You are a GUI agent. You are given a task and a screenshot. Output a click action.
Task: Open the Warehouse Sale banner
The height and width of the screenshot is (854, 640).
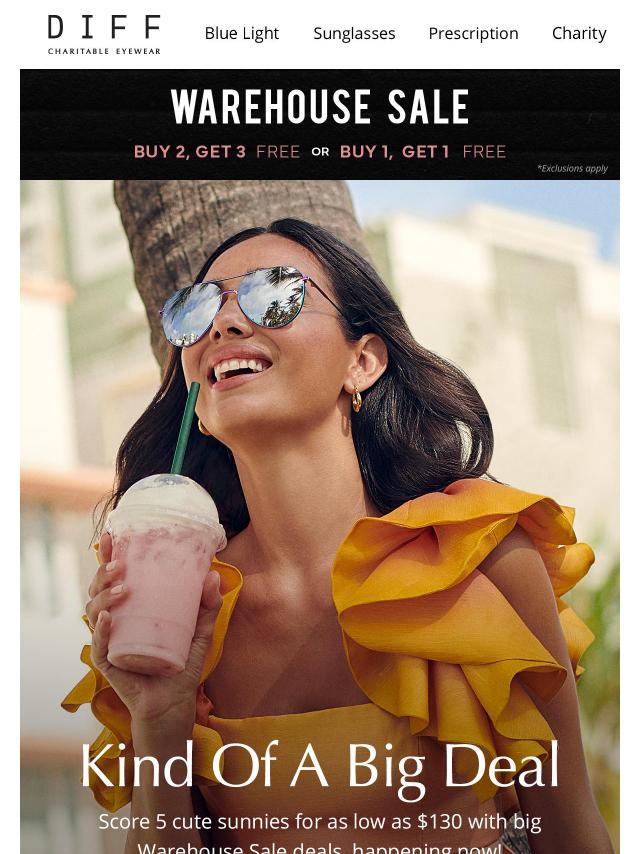(320, 125)
